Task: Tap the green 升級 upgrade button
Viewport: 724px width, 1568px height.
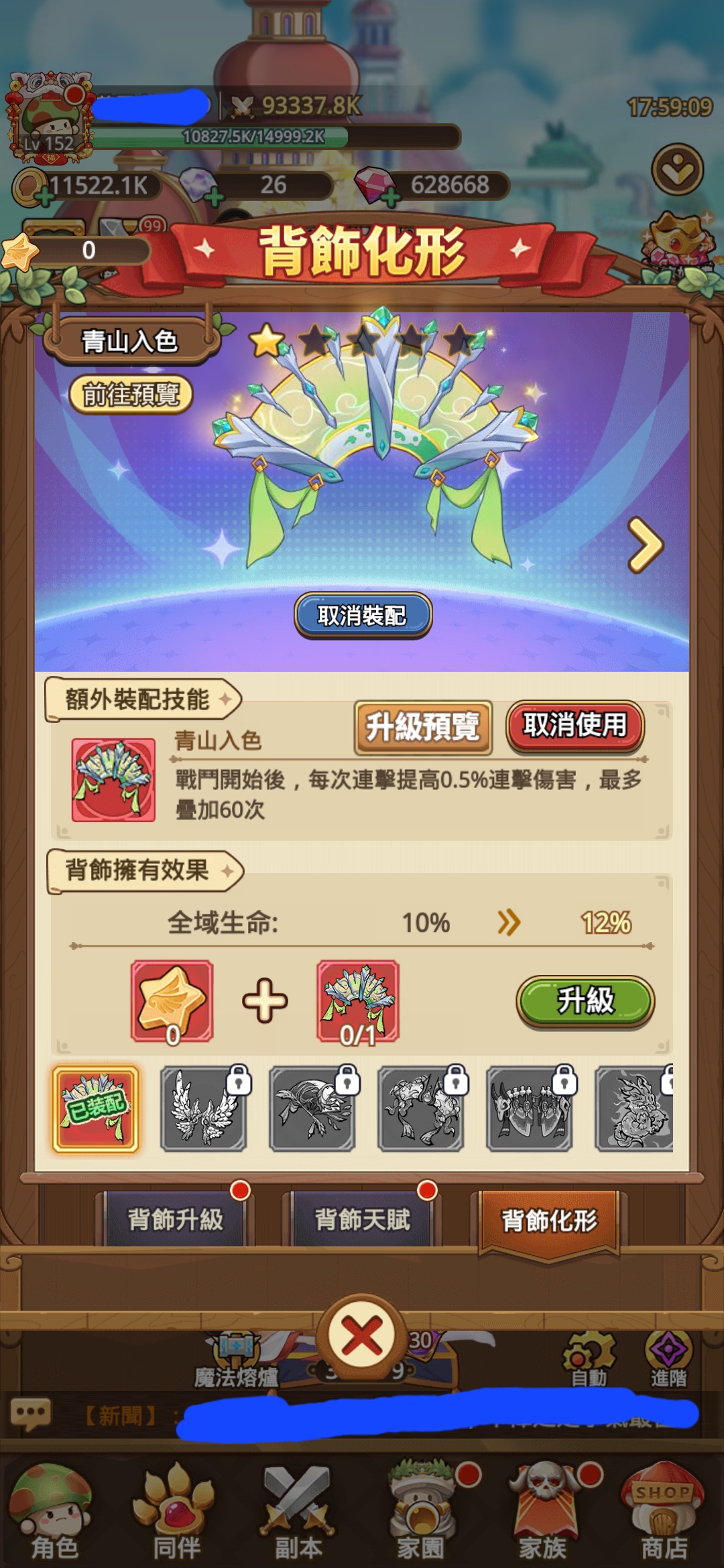Action: pyautogui.click(x=585, y=1001)
